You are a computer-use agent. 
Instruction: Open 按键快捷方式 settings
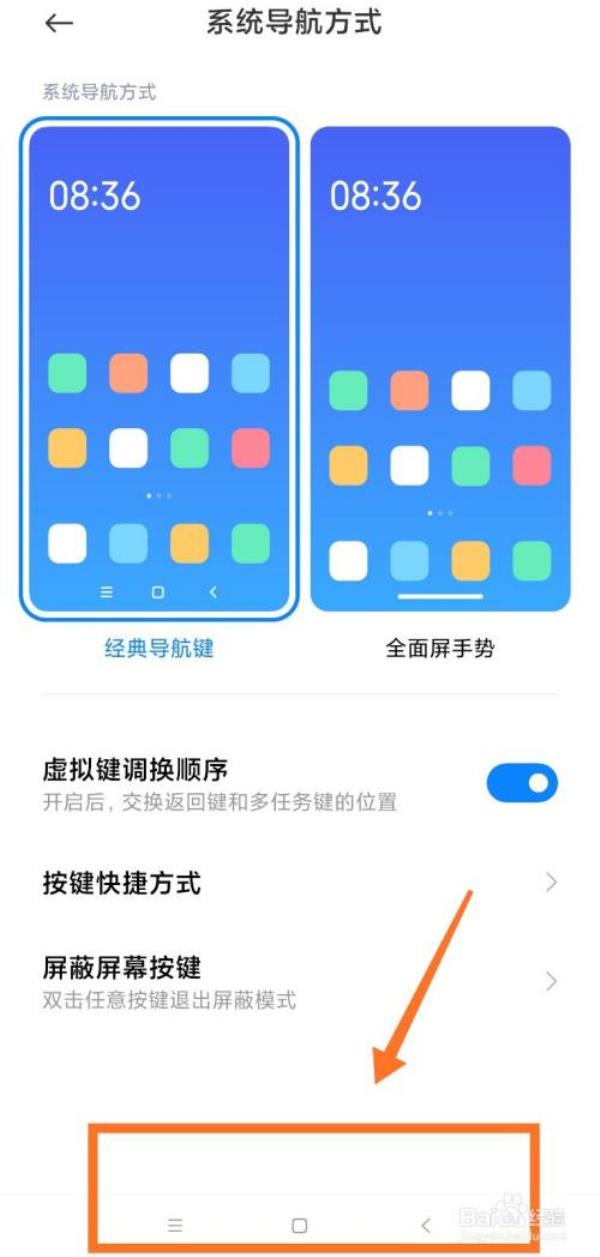(300, 883)
